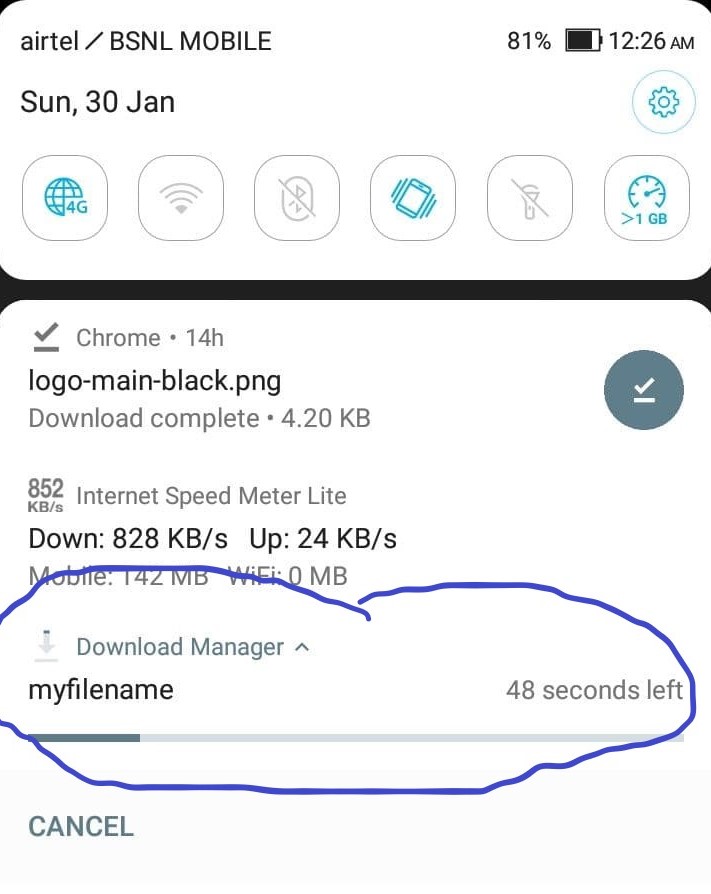711x894 pixels.
Task: Enable Bluetooth from quick settings
Action: (x=297, y=197)
